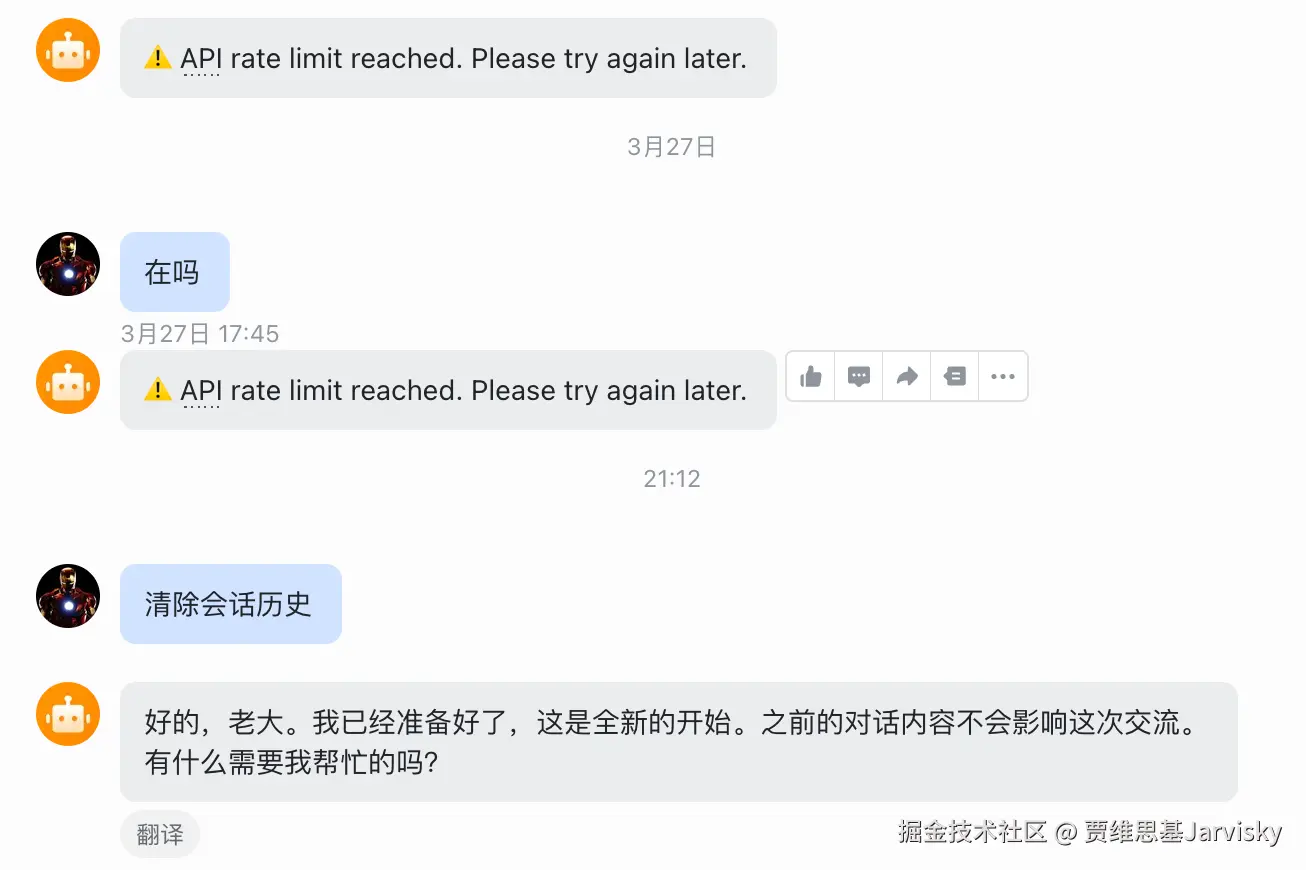This screenshot has width=1306, height=870.
Task: Open the more options ellipsis in message toolbar
Action: coord(1002,376)
